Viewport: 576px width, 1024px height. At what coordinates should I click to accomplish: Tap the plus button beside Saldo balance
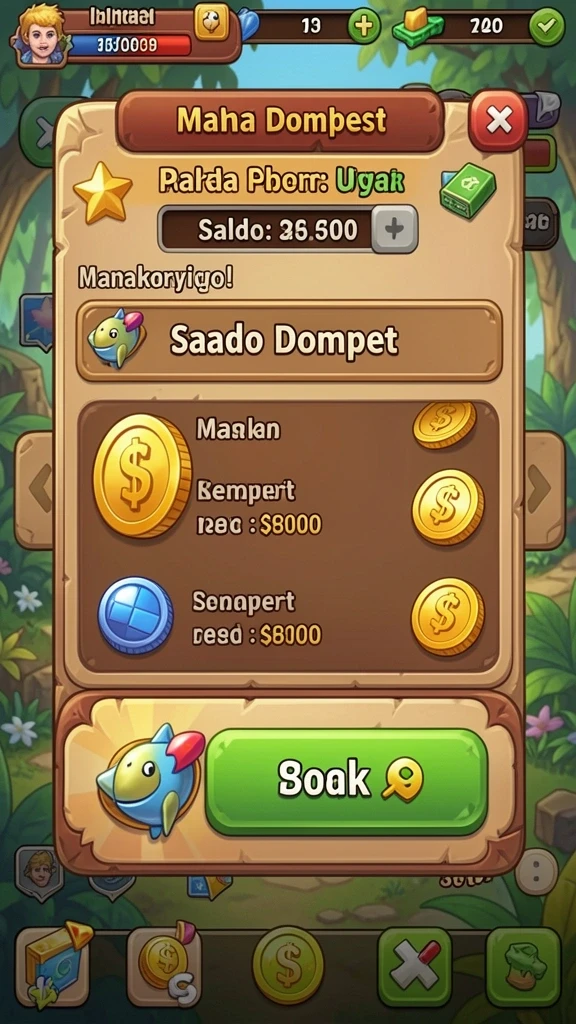tap(394, 229)
